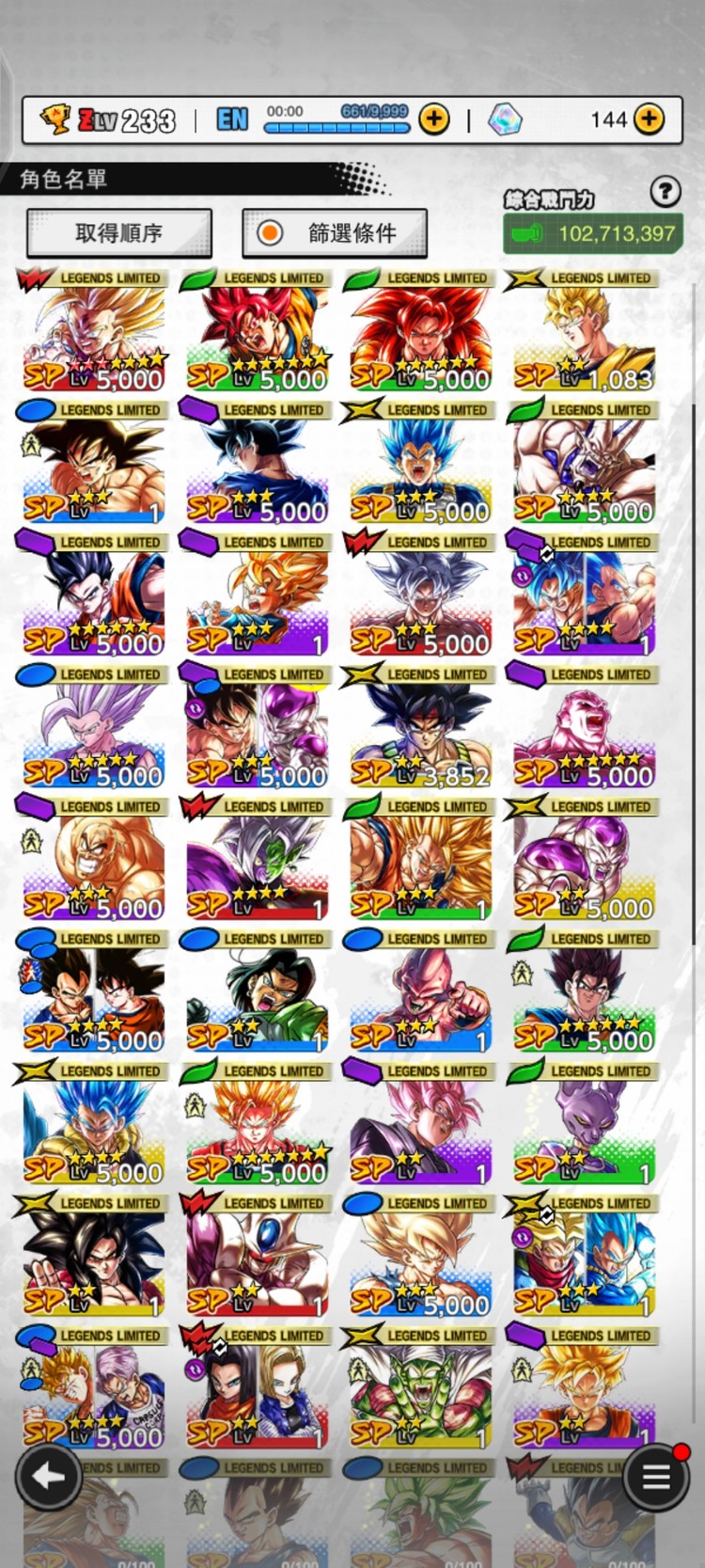
Task: Go back with the arrow button
Action: (x=48, y=1477)
